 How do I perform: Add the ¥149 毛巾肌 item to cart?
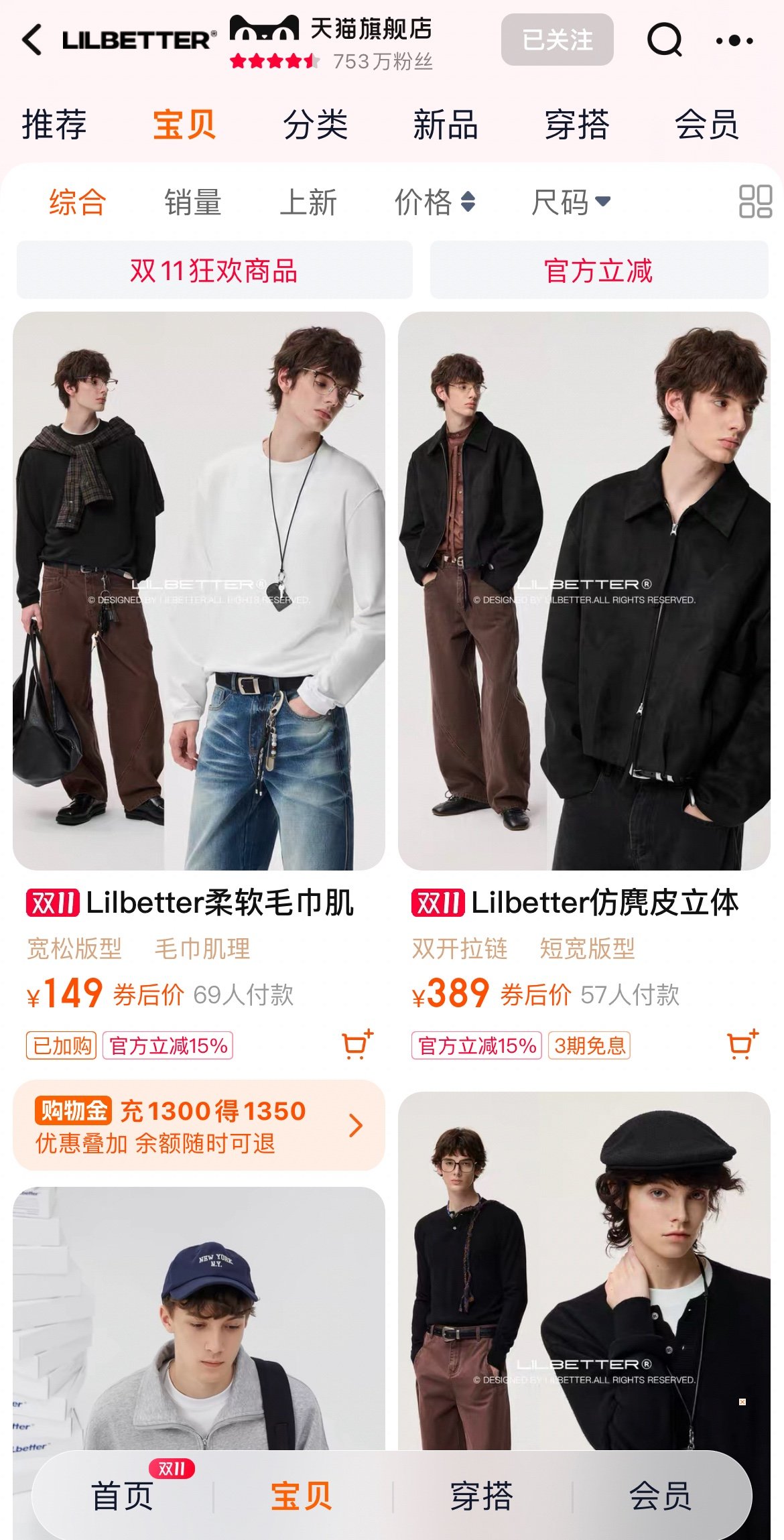(x=356, y=1044)
